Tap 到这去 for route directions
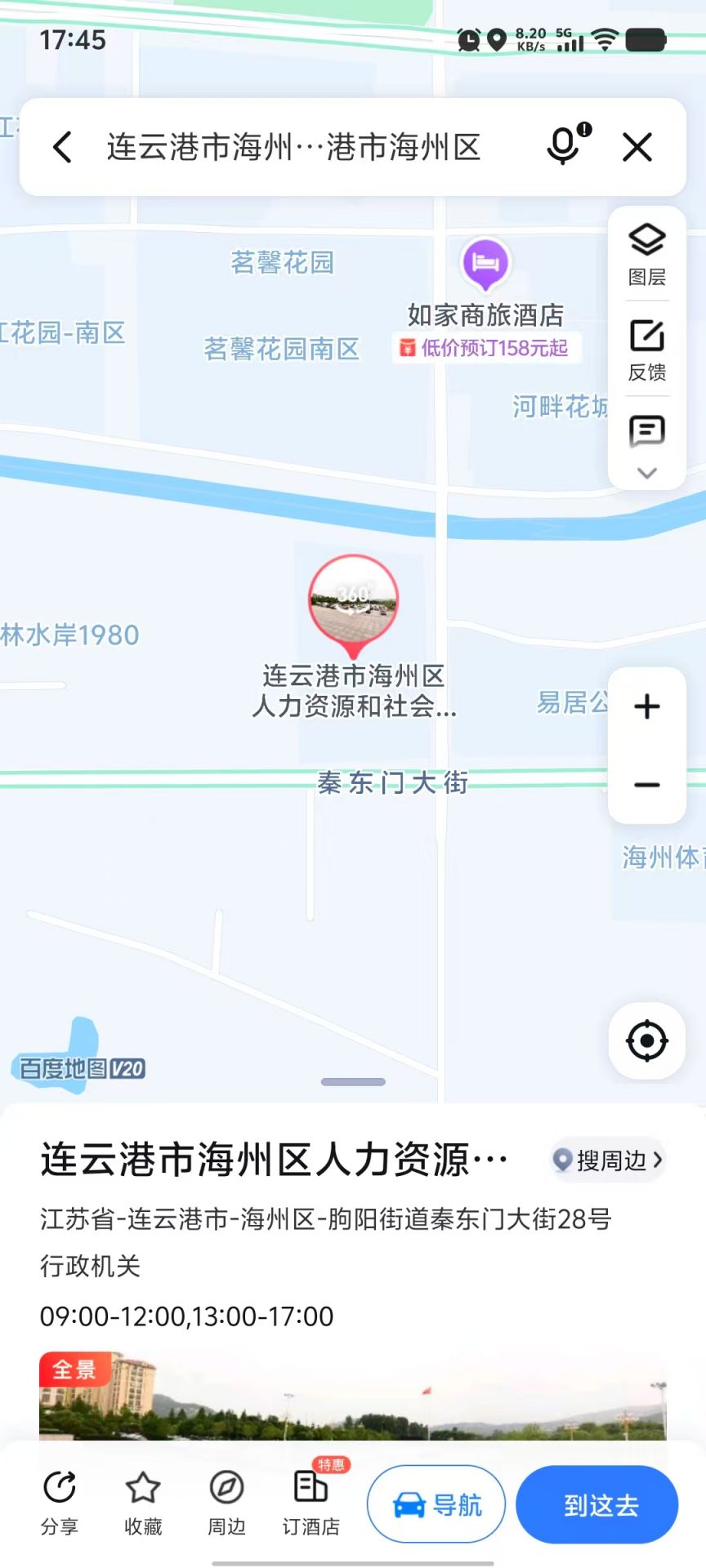This screenshot has height=1568, width=706. coord(597,1504)
